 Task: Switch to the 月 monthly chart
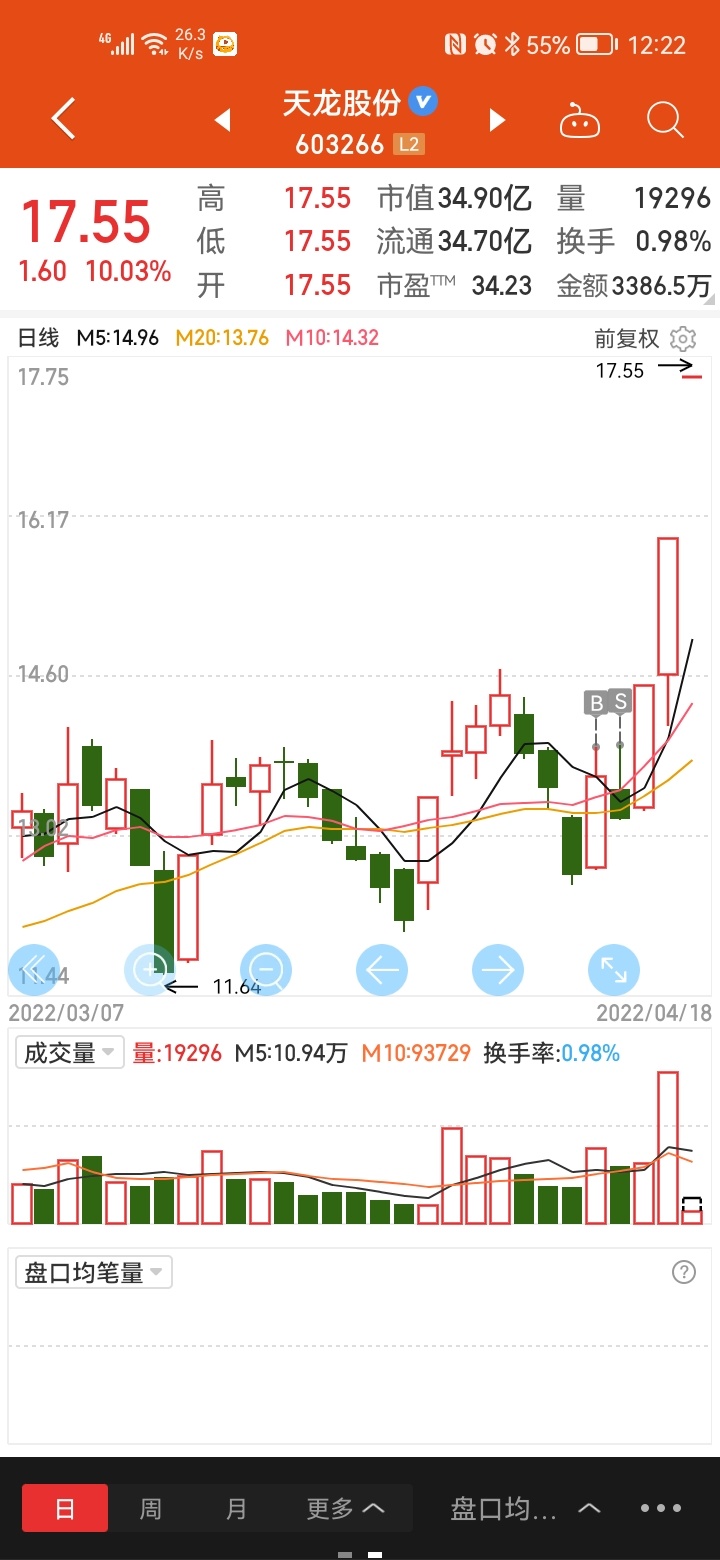[x=236, y=1508]
